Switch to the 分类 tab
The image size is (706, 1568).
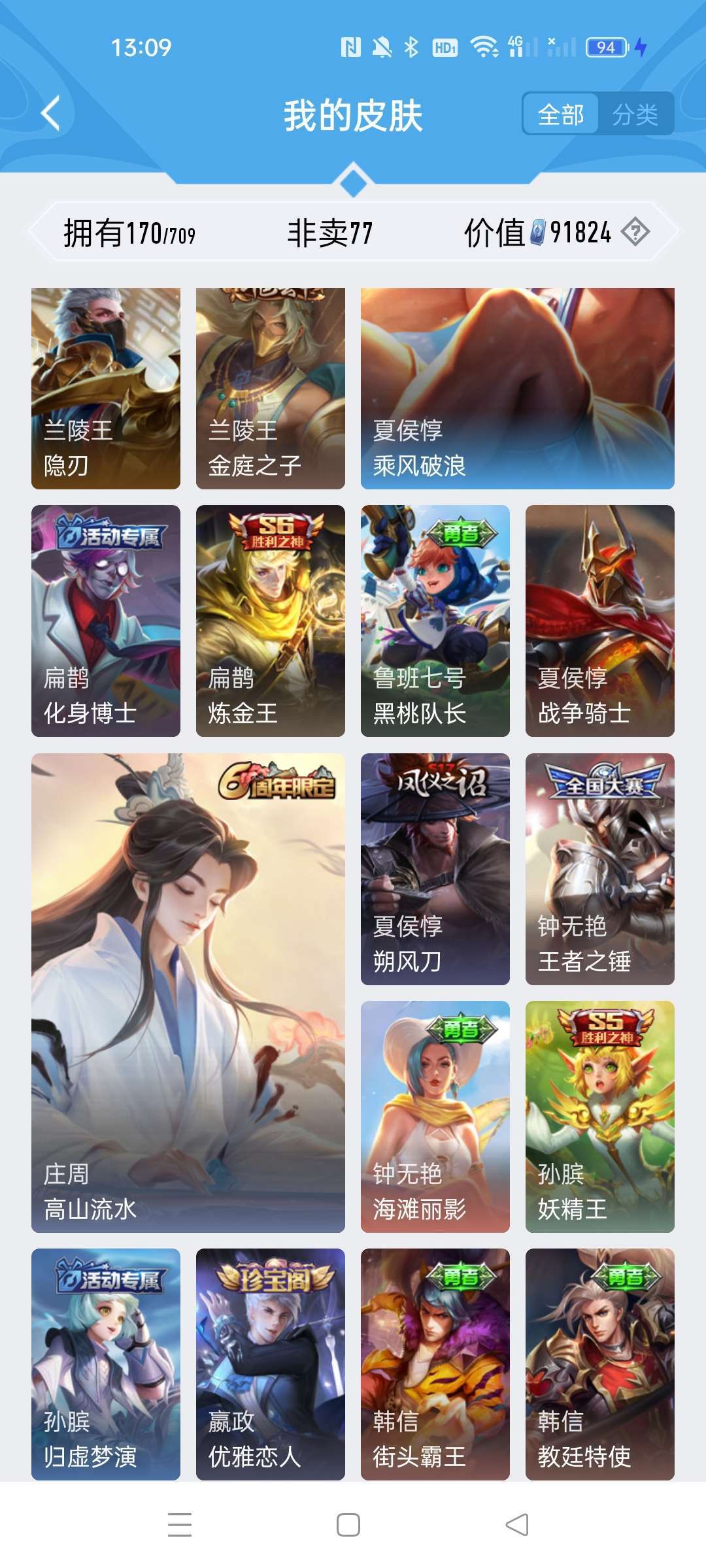coord(635,114)
